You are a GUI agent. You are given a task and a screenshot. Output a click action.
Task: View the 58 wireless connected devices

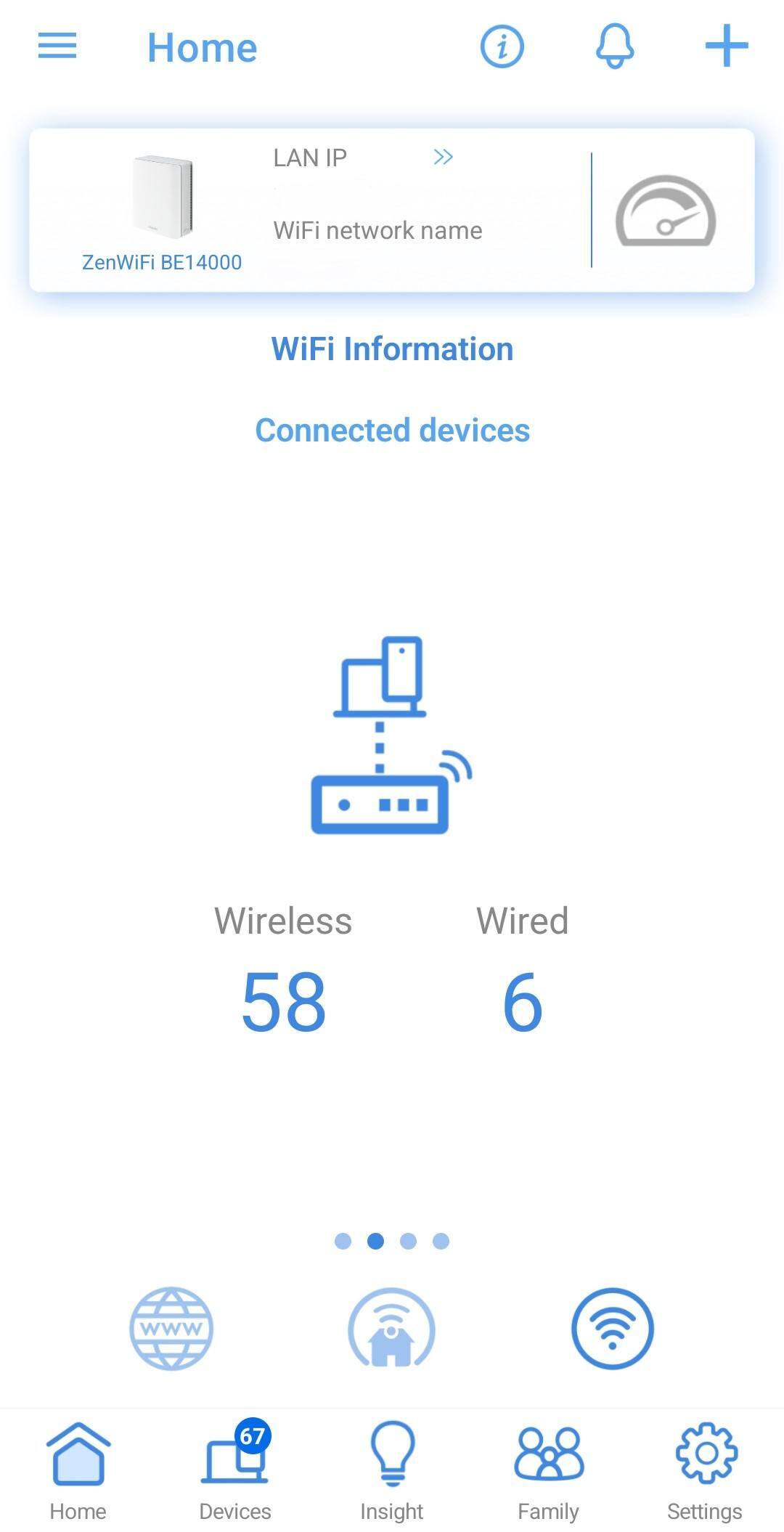coord(283,1001)
